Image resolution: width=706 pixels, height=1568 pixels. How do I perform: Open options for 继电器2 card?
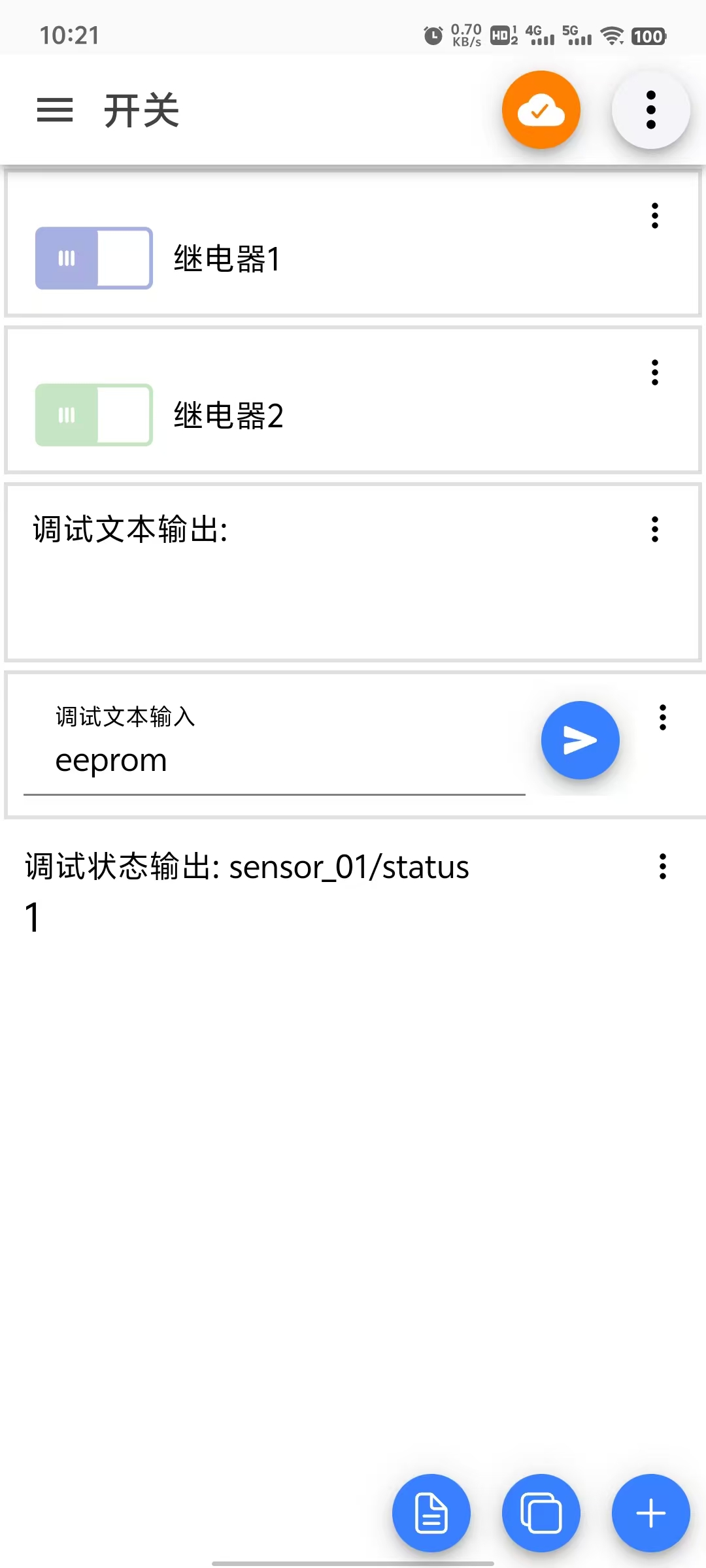coord(654,372)
